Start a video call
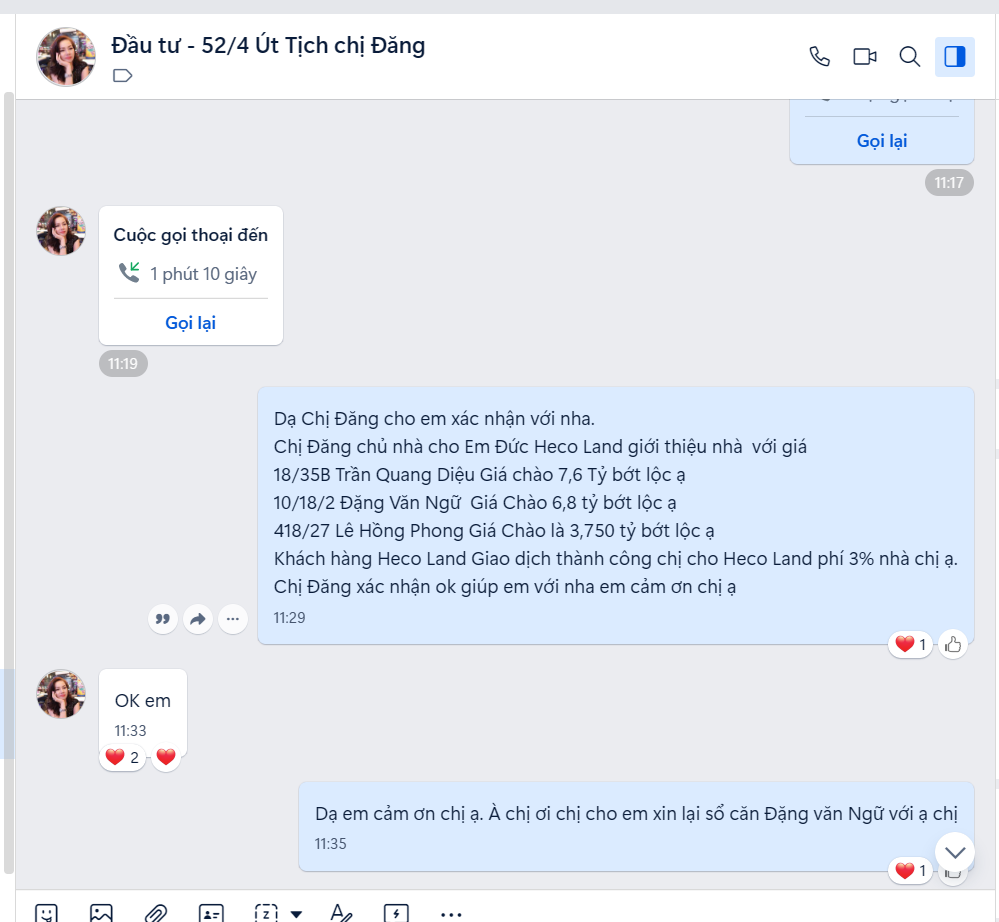Viewport: 999px width, 922px height. [865, 57]
